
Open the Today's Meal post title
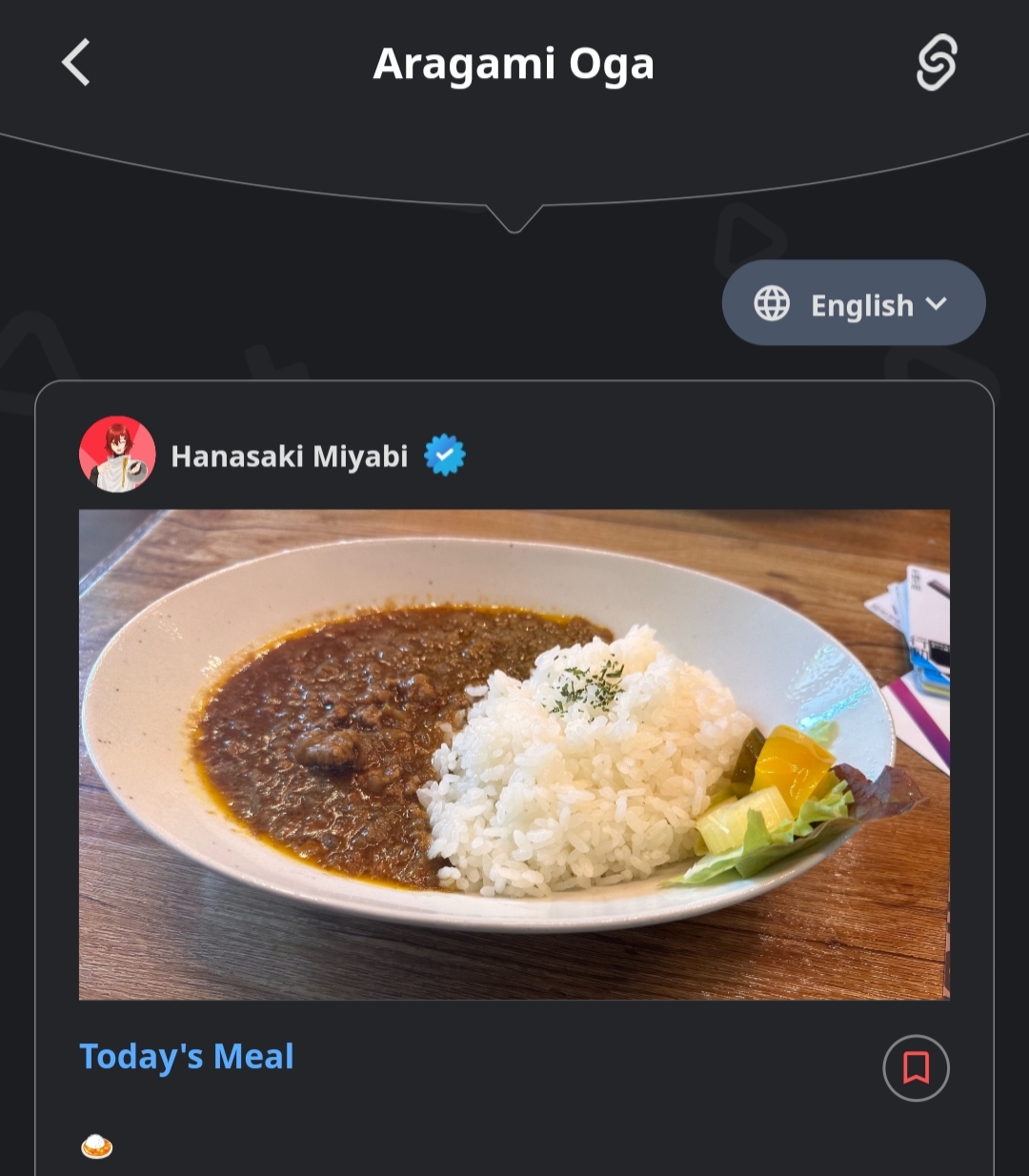(187, 1057)
